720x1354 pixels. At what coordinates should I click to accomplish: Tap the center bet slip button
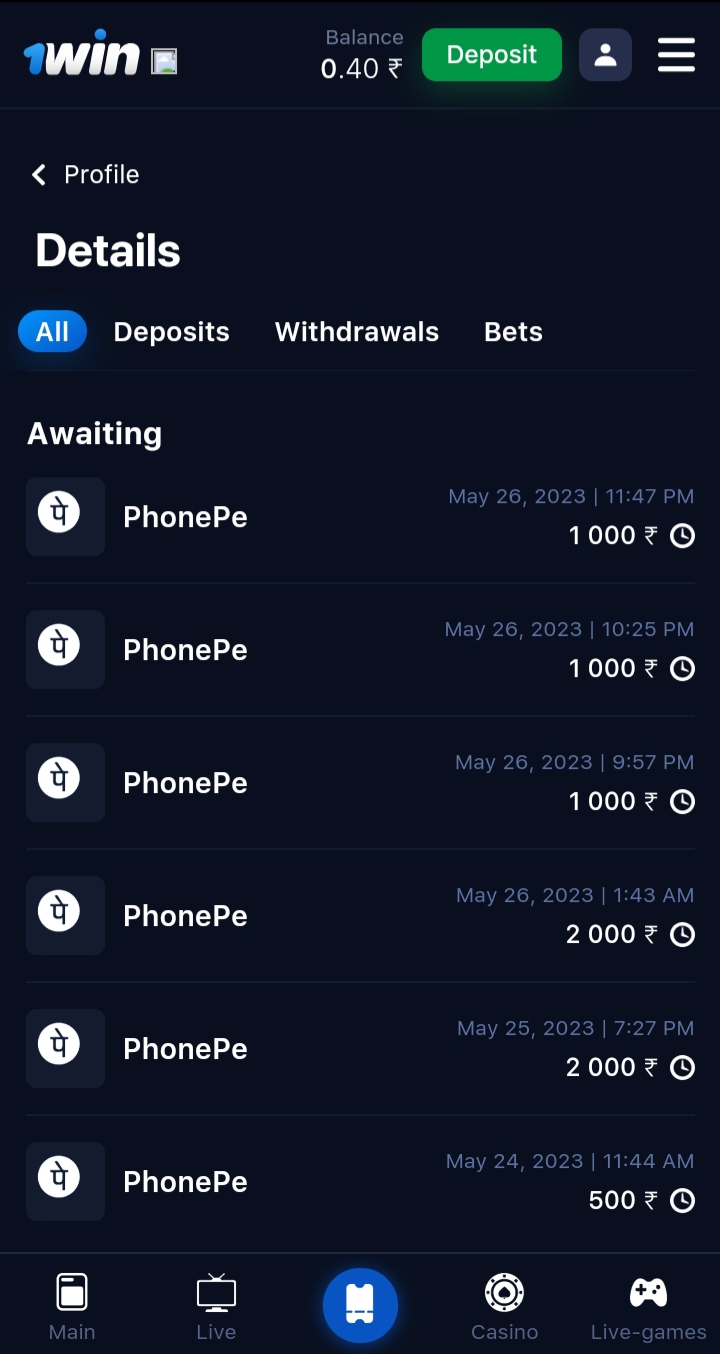(x=360, y=1304)
